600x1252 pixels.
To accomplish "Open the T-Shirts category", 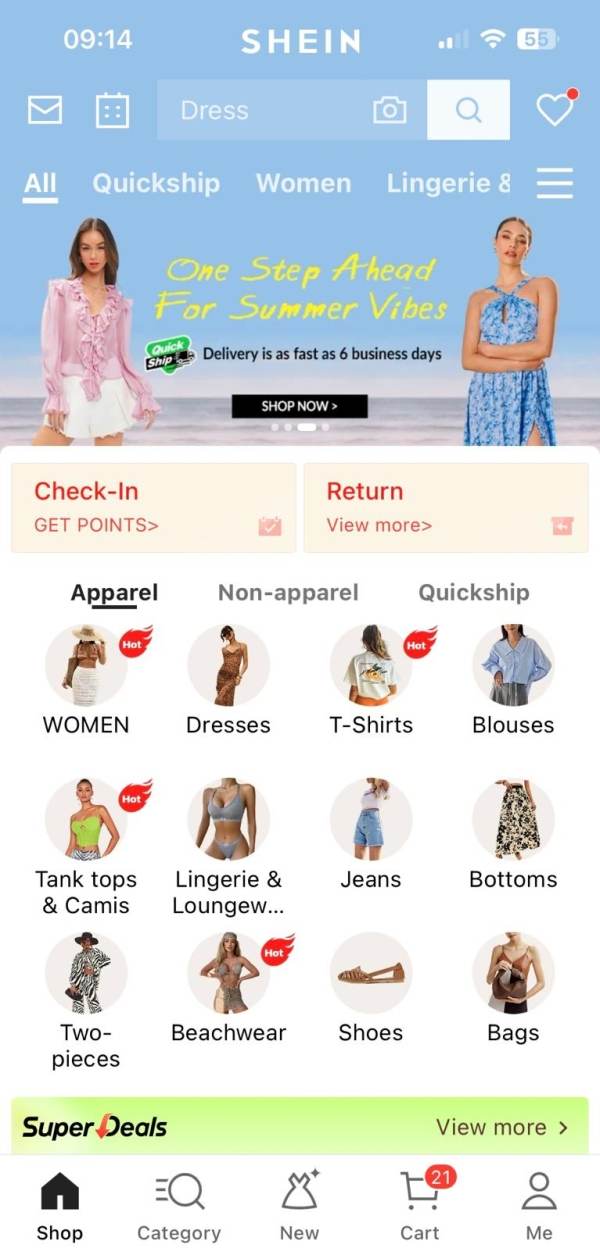I will pyautogui.click(x=371, y=680).
